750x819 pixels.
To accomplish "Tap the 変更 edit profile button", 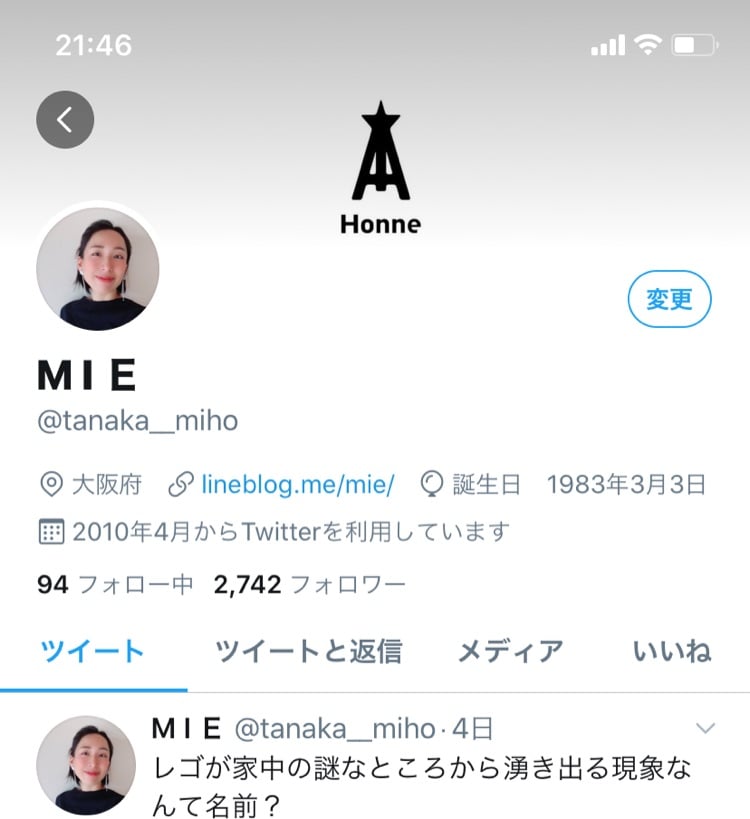I will 669,299.
